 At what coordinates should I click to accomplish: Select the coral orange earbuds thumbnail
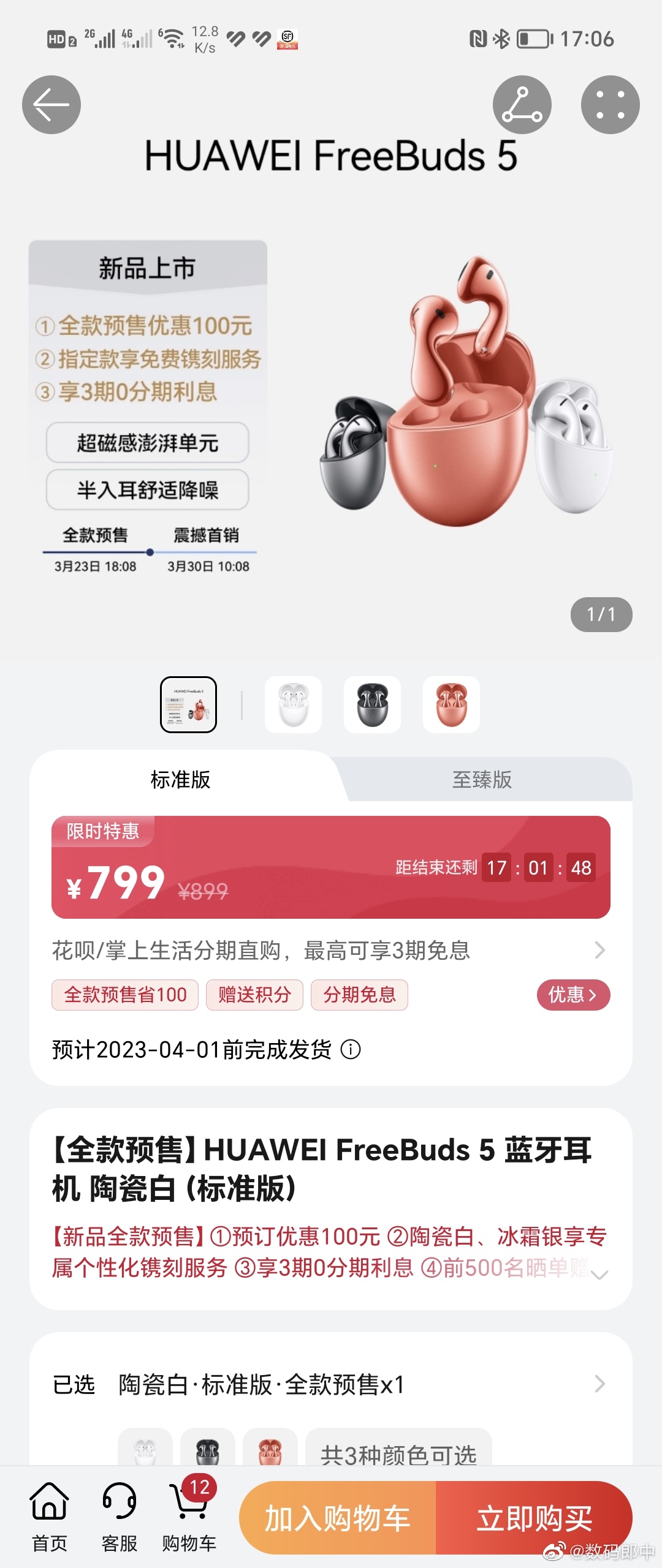(451, 705)
